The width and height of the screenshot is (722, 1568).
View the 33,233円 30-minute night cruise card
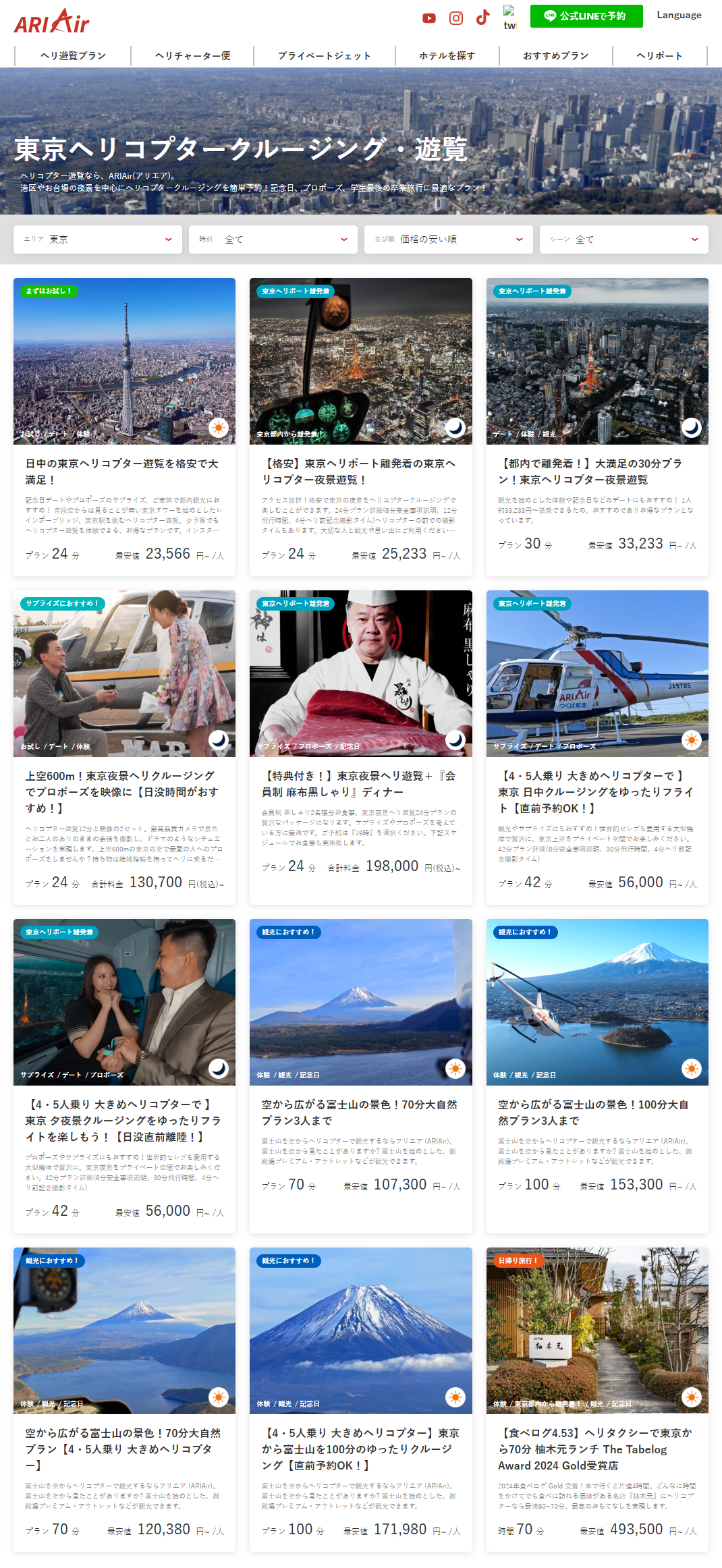(x=597, y=427)
